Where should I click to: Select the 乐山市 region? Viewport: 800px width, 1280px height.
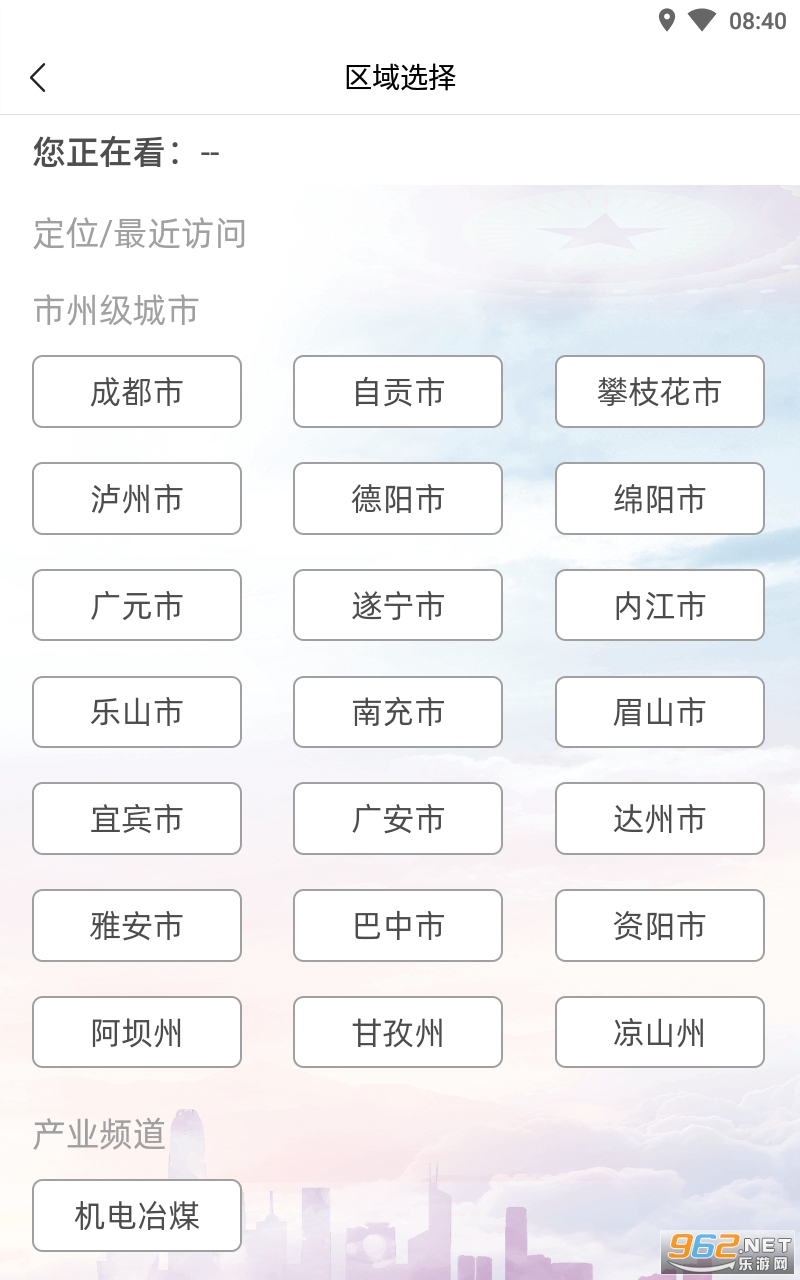[x=137, y=712]
